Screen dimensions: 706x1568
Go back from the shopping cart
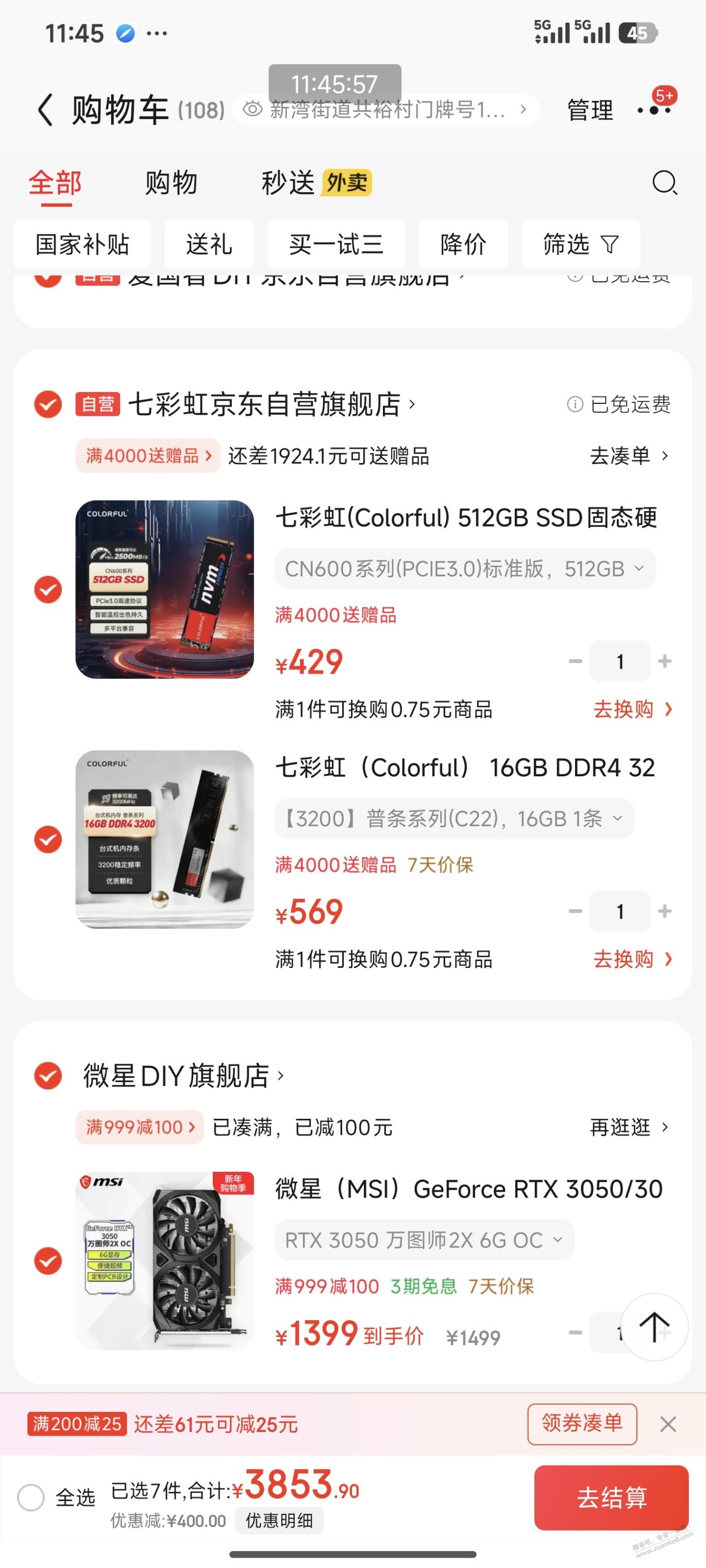pyautogui.click(x=45, y=110)
